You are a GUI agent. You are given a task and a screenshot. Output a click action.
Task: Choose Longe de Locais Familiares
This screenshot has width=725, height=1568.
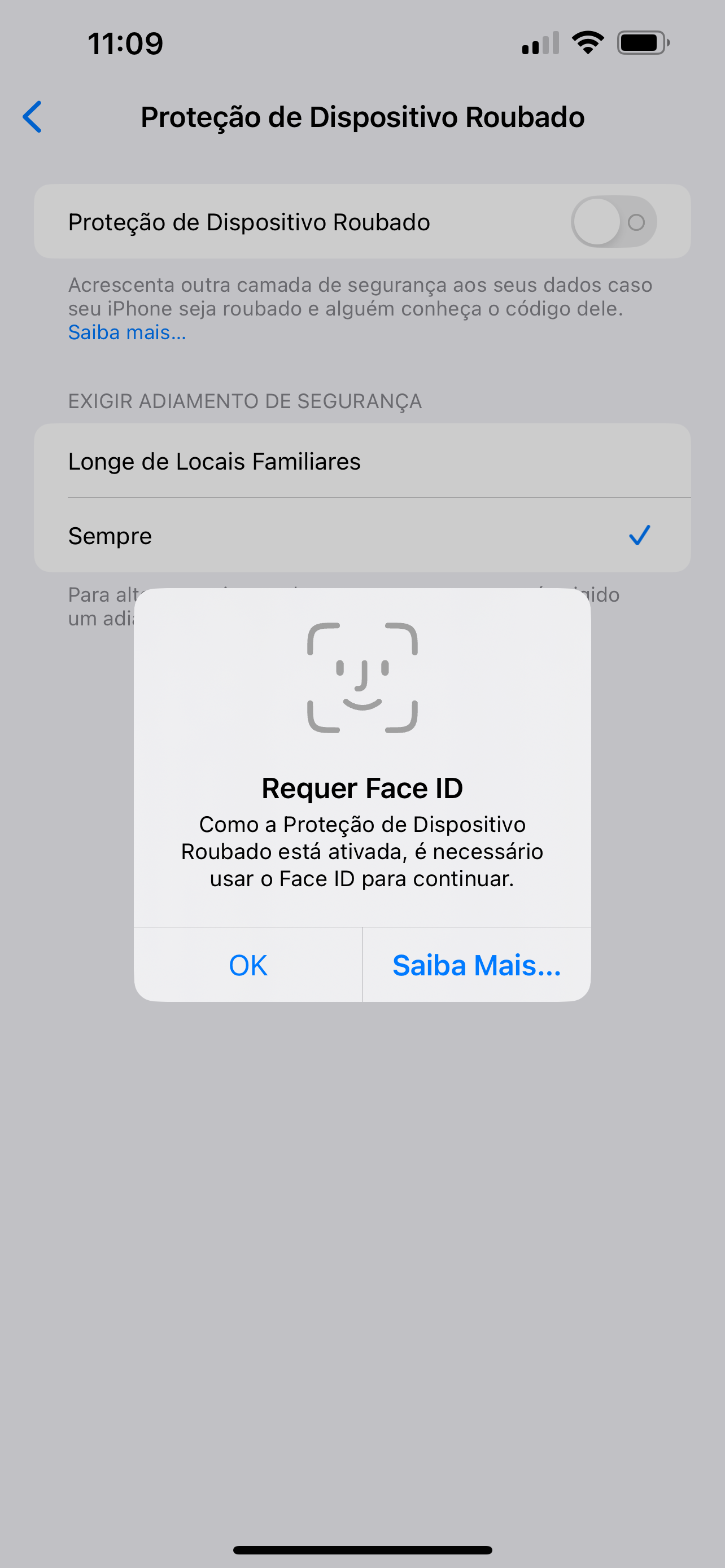tap(361, 461)
